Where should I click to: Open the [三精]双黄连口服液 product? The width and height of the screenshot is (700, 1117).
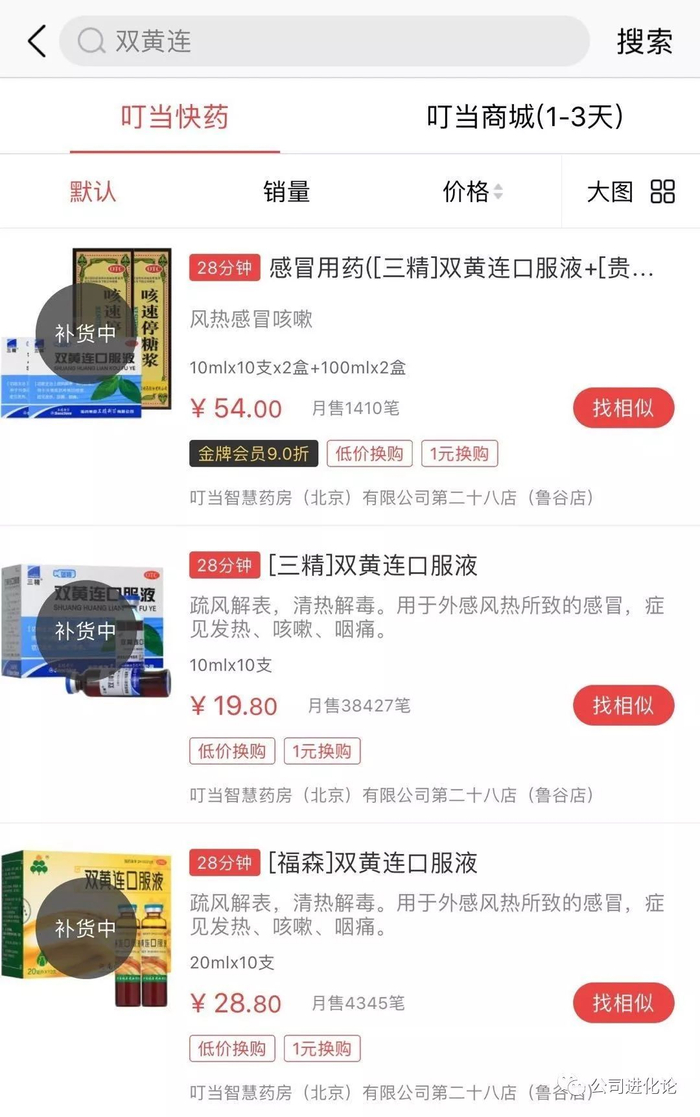coord(373,566)
